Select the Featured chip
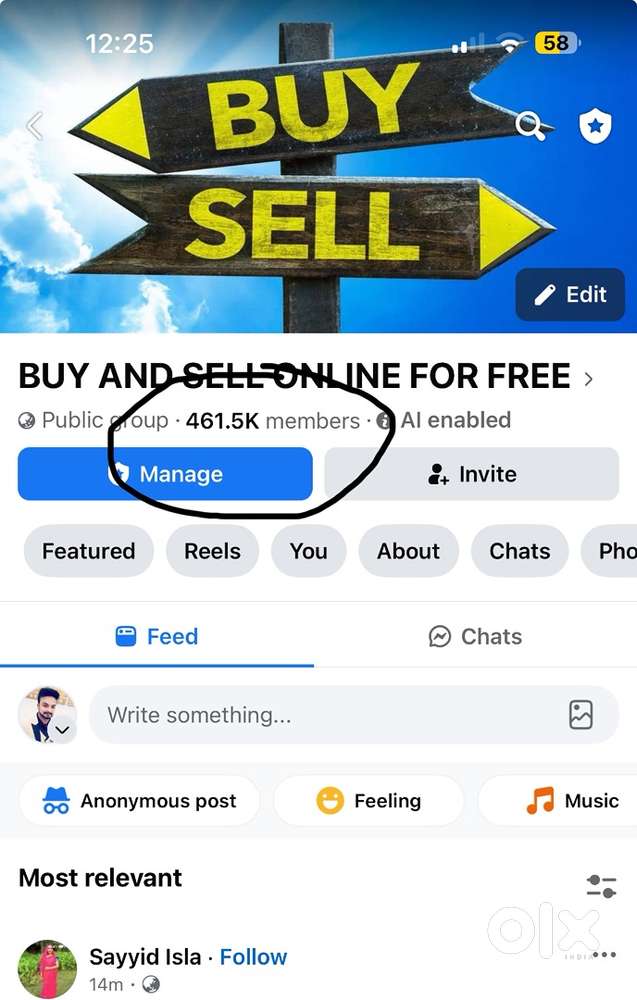The image size is (637, 1000). tap(88, 551)
